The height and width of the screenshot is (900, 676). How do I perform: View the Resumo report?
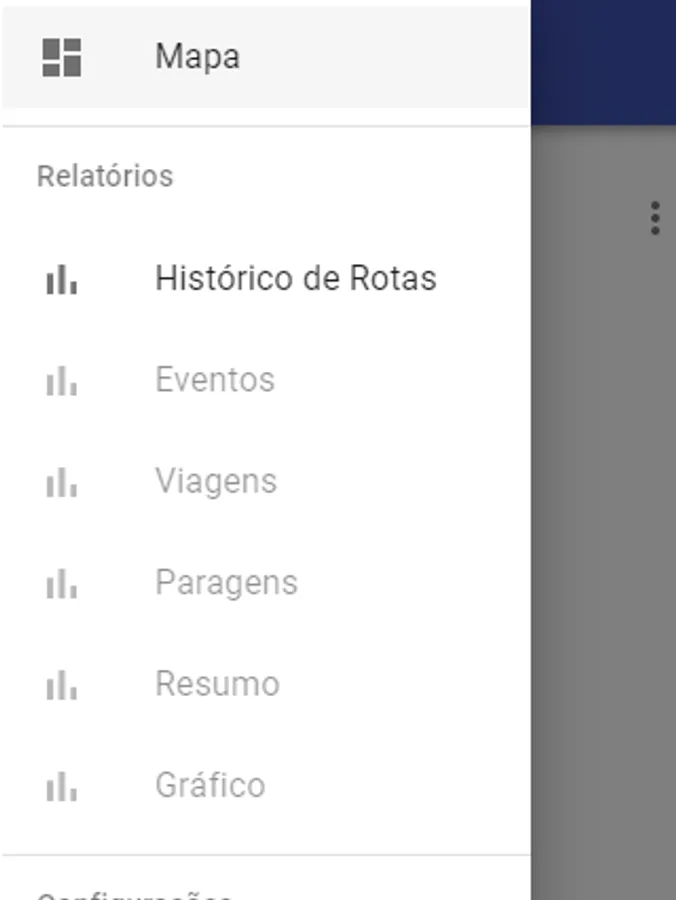217,684
